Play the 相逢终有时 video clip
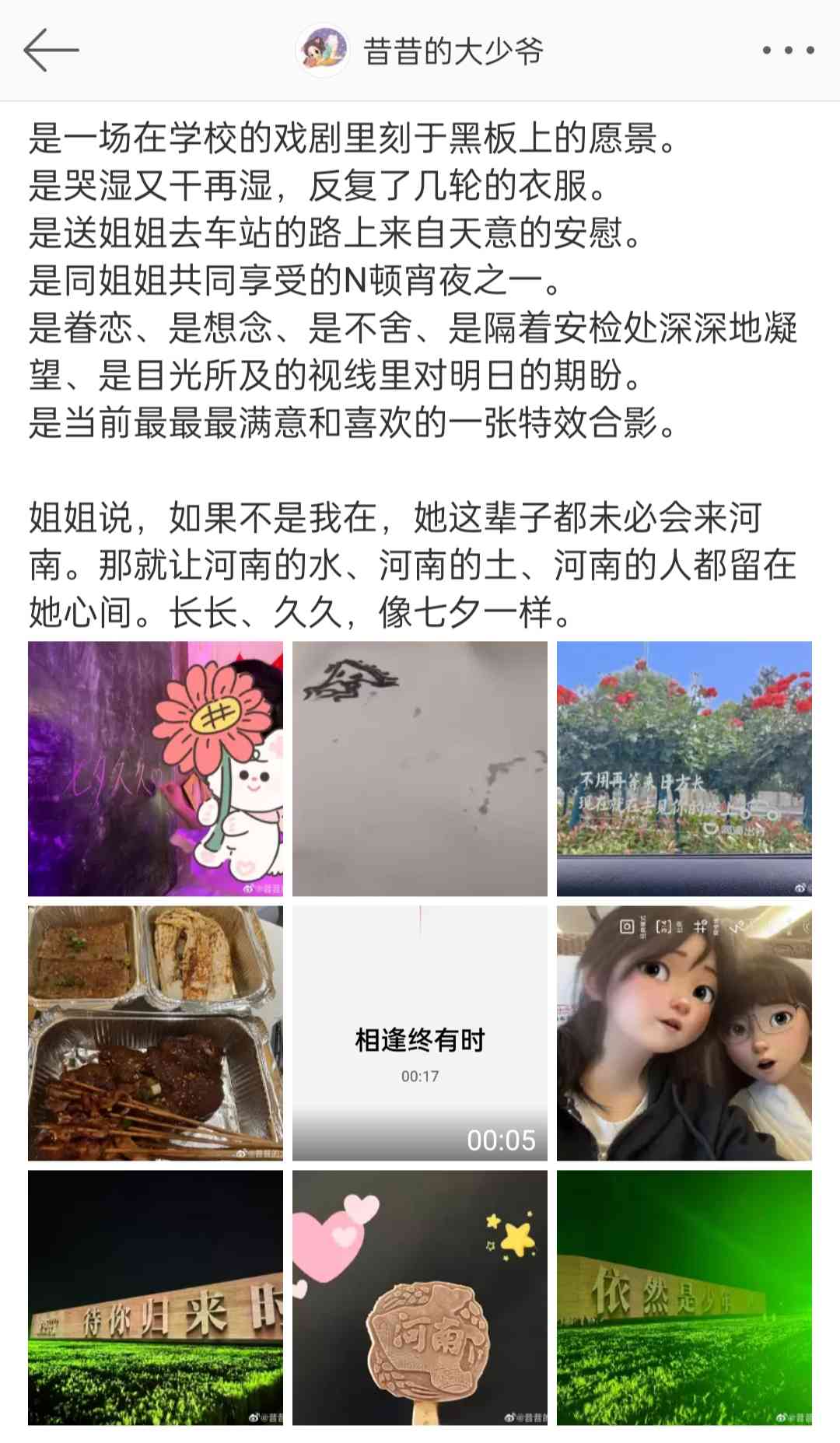 coord(420,1033)
